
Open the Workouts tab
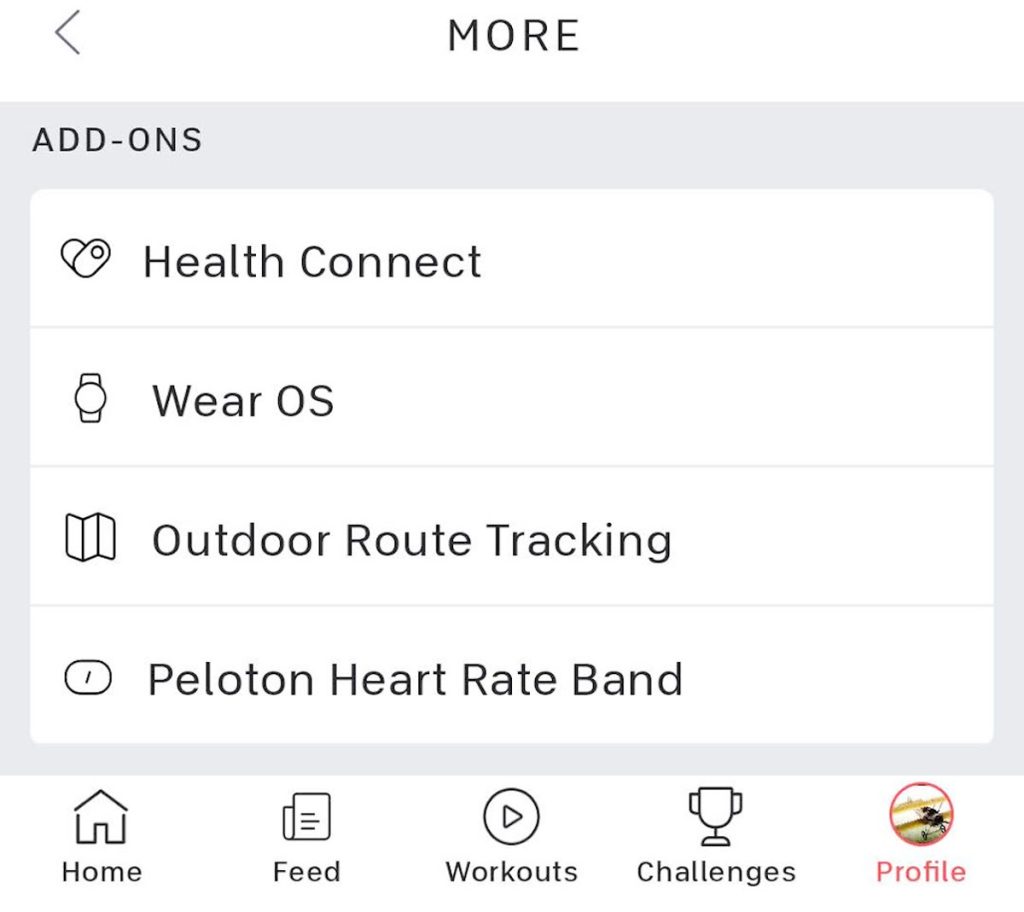click(511, 836)
